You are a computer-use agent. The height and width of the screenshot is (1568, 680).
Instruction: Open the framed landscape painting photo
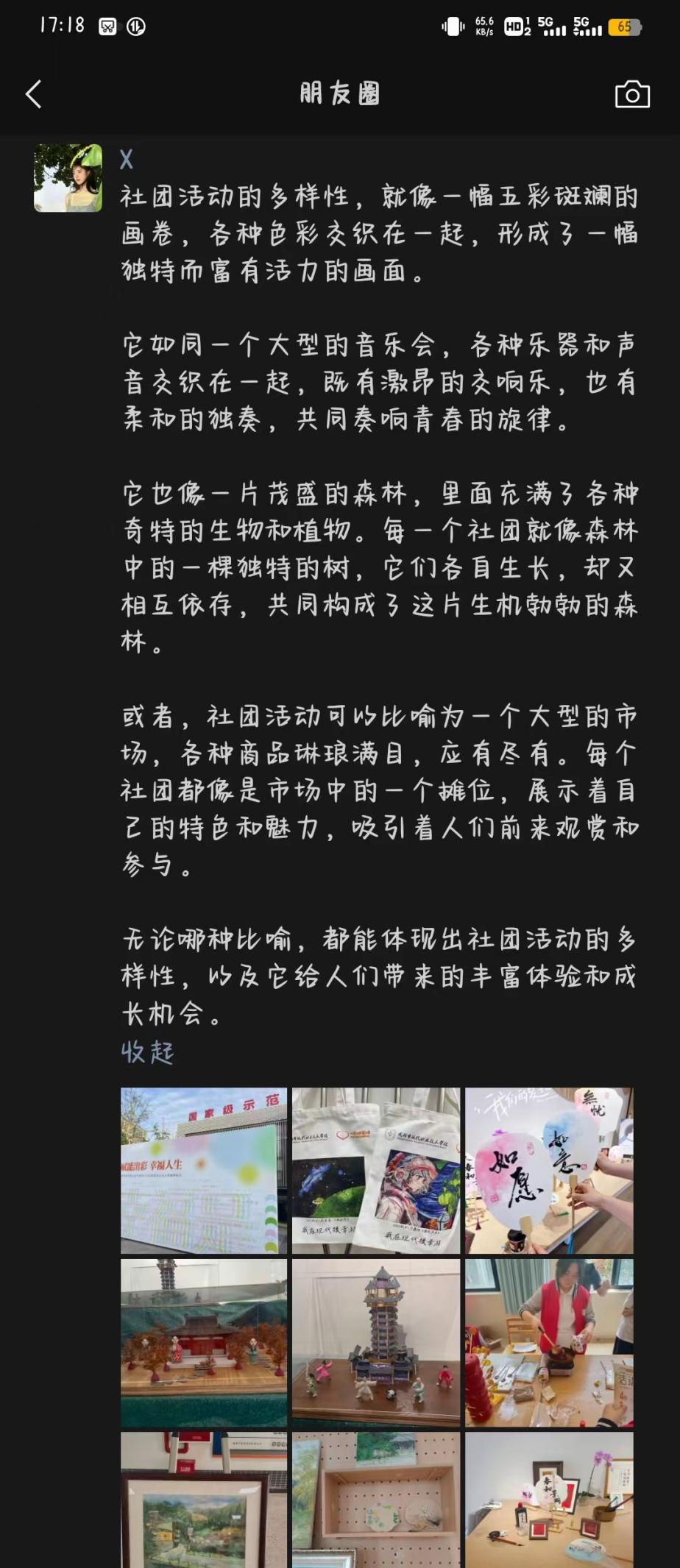click(204, 1501)
